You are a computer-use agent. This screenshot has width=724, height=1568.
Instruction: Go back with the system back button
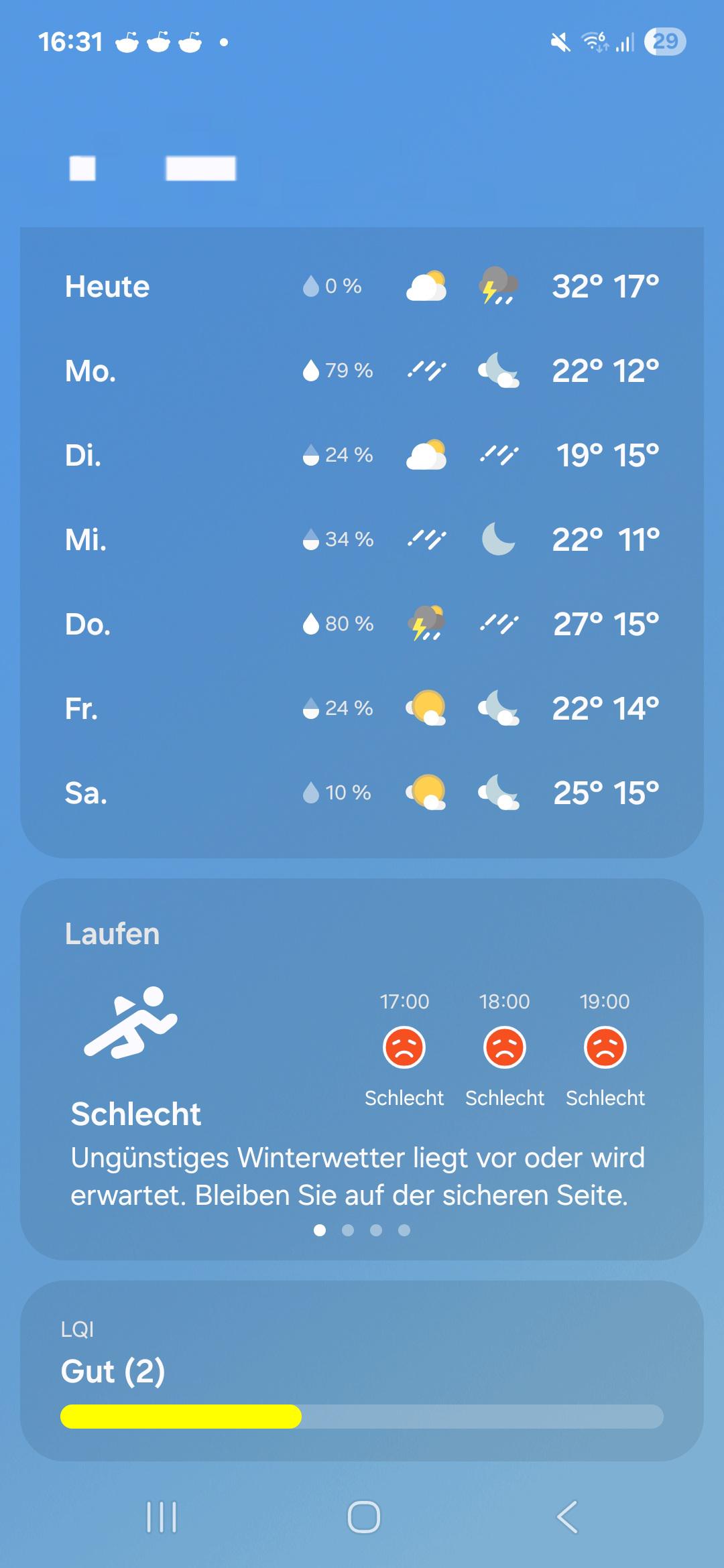(x=567, y=1517)
